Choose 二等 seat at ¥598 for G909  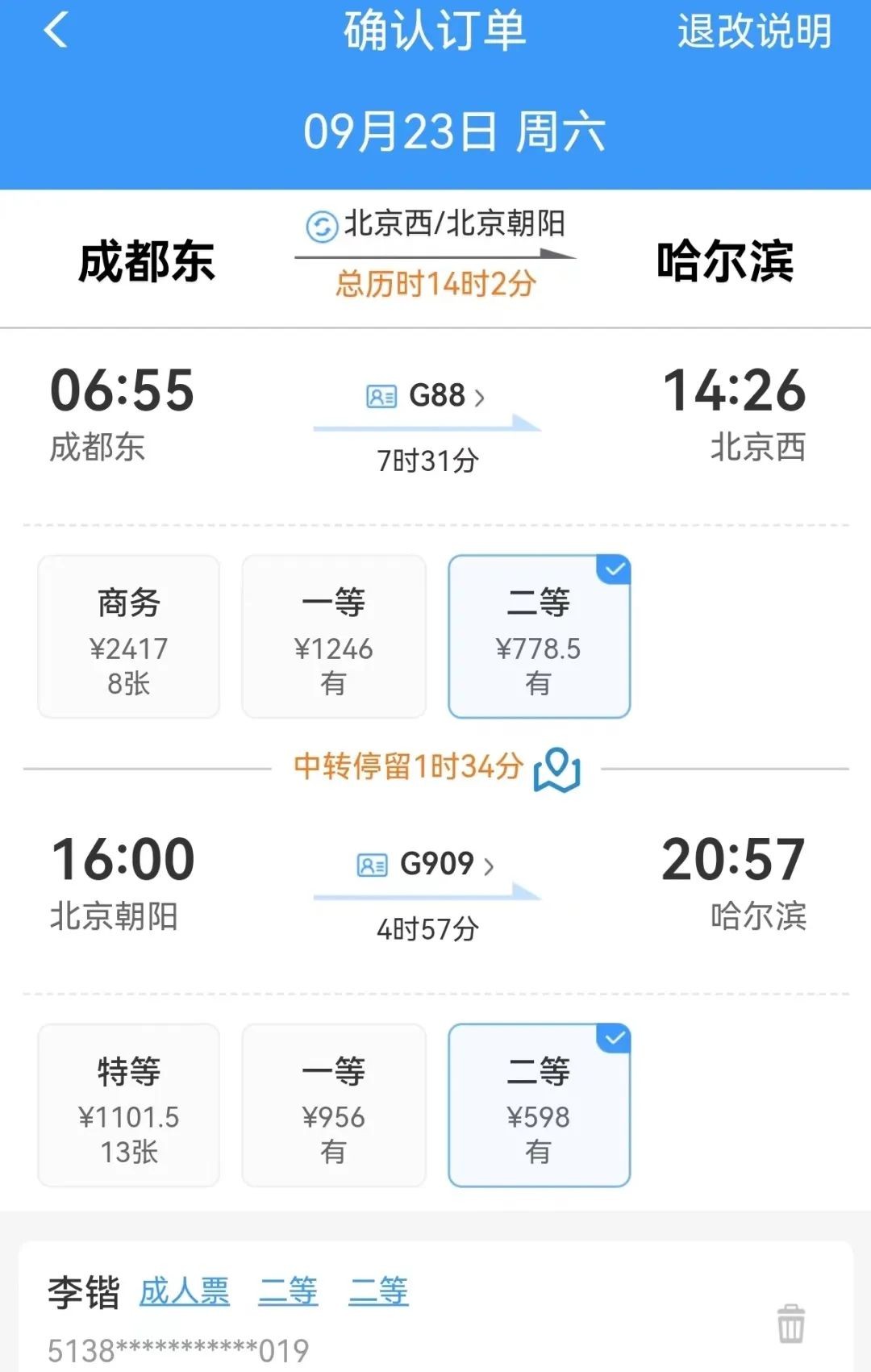point(539,1105)
